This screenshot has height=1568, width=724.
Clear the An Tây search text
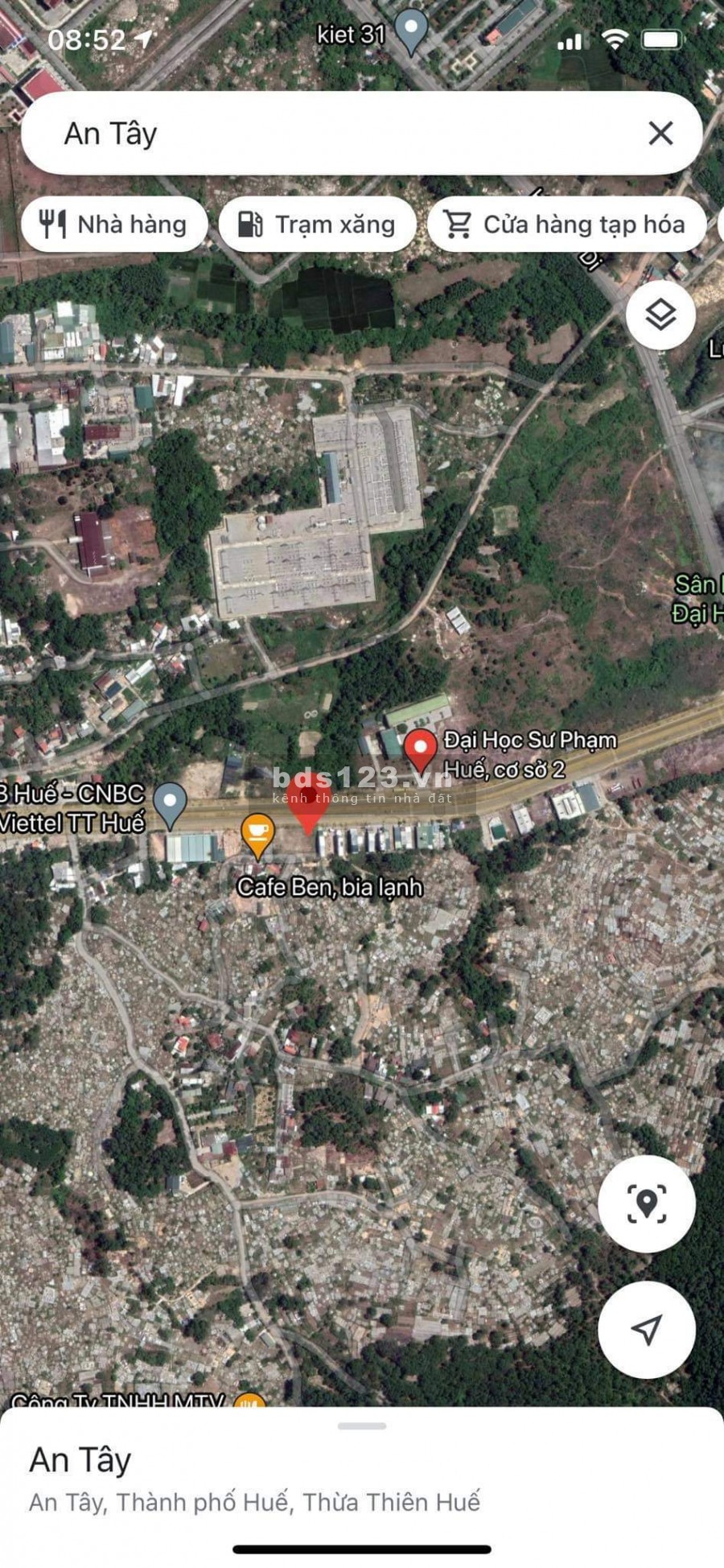click(x=660, y=134)
